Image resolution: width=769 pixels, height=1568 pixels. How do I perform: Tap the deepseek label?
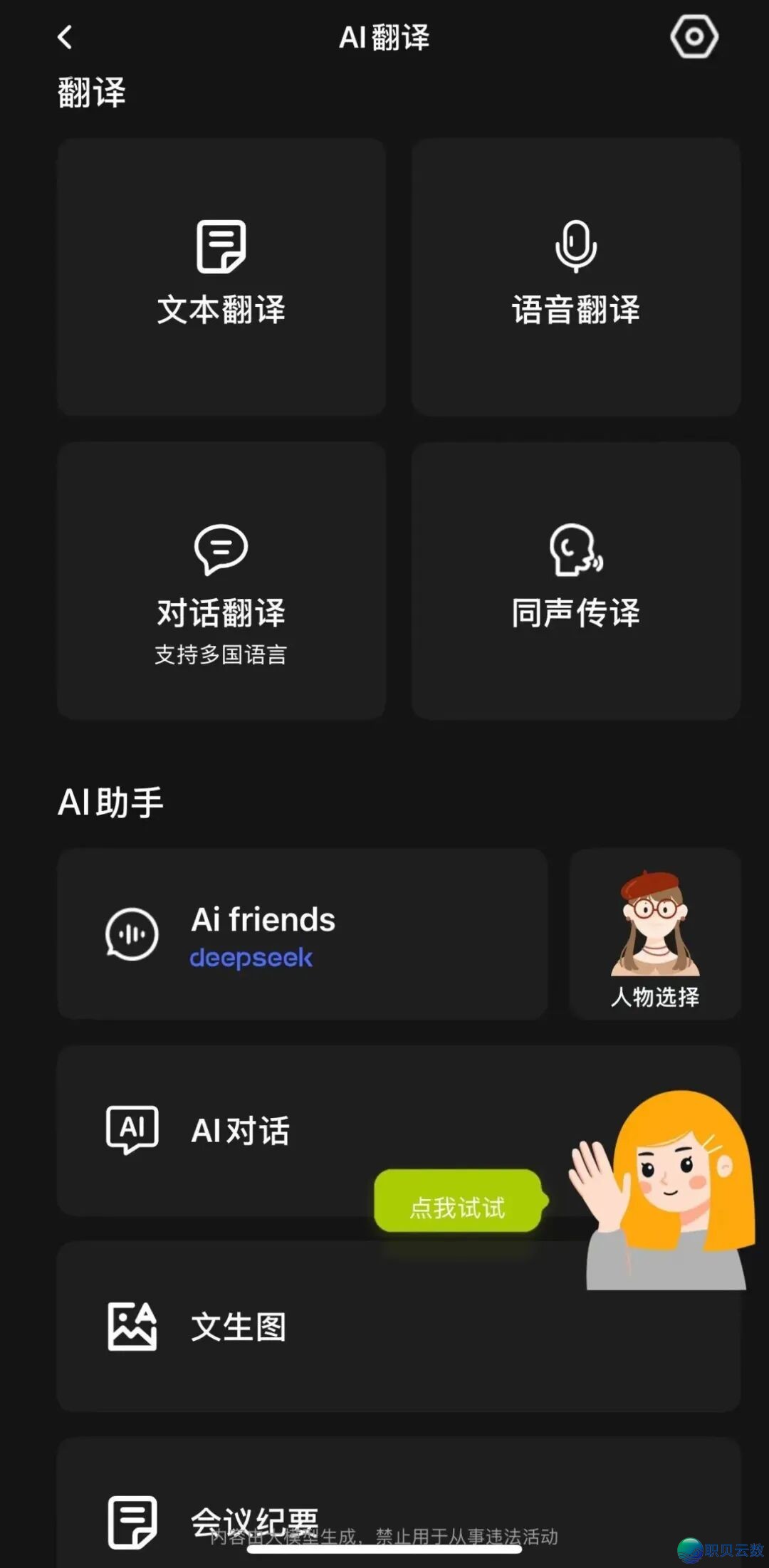pyautogui.click(x=253, y=958)
